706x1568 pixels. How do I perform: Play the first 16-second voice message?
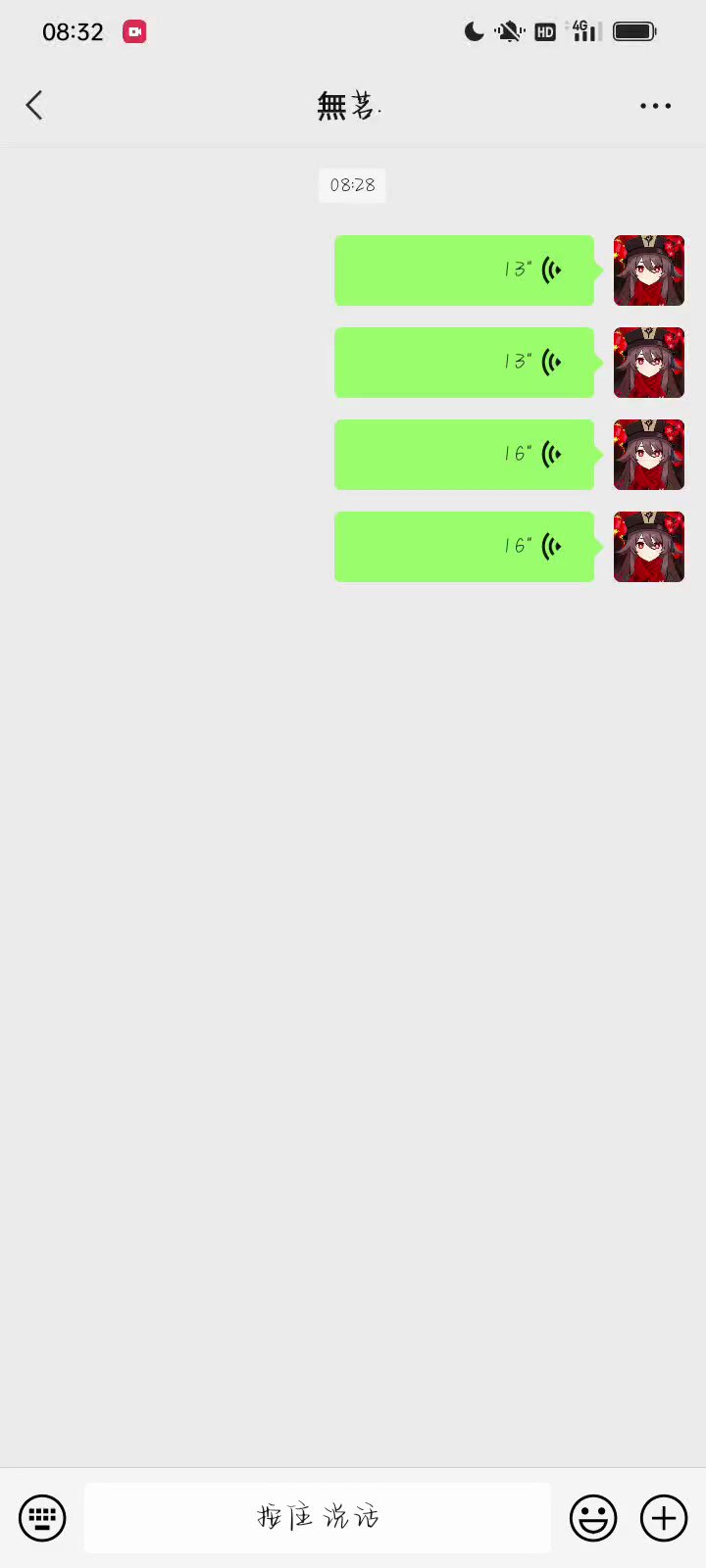click(x=465, y=455)
